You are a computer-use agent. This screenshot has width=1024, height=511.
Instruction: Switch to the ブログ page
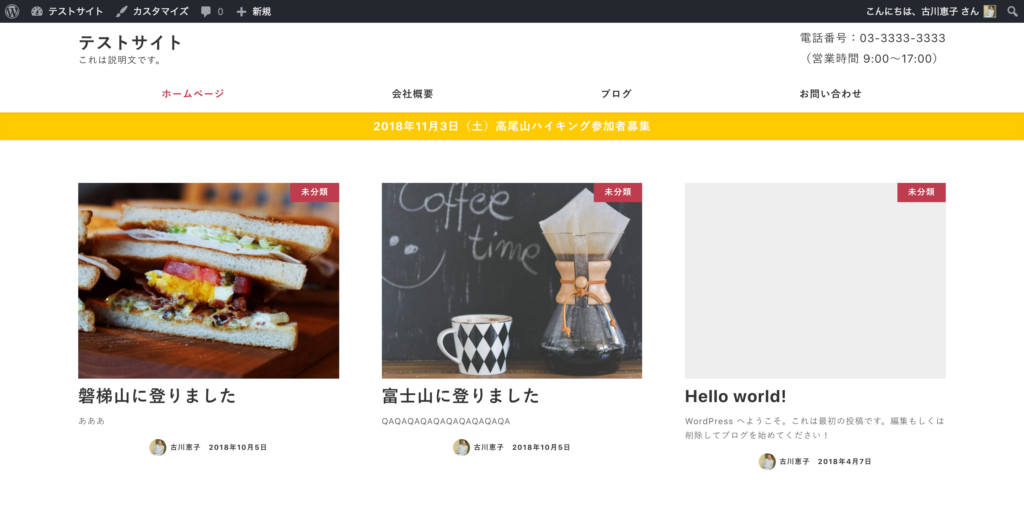point(616,94)
